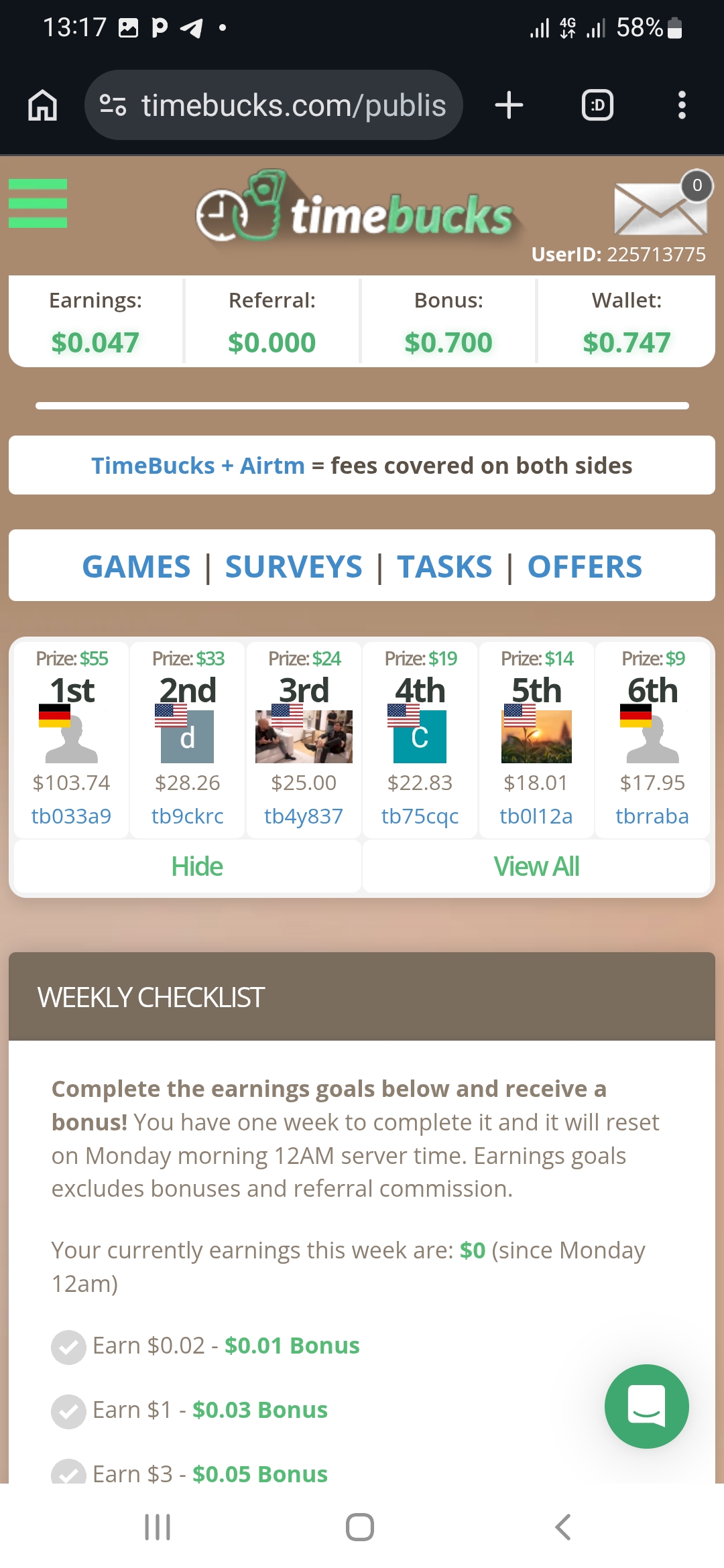The height and width of the screenshot is (1568, 724).
Task: Open a new browser tab
Action: tap(509, 105)
